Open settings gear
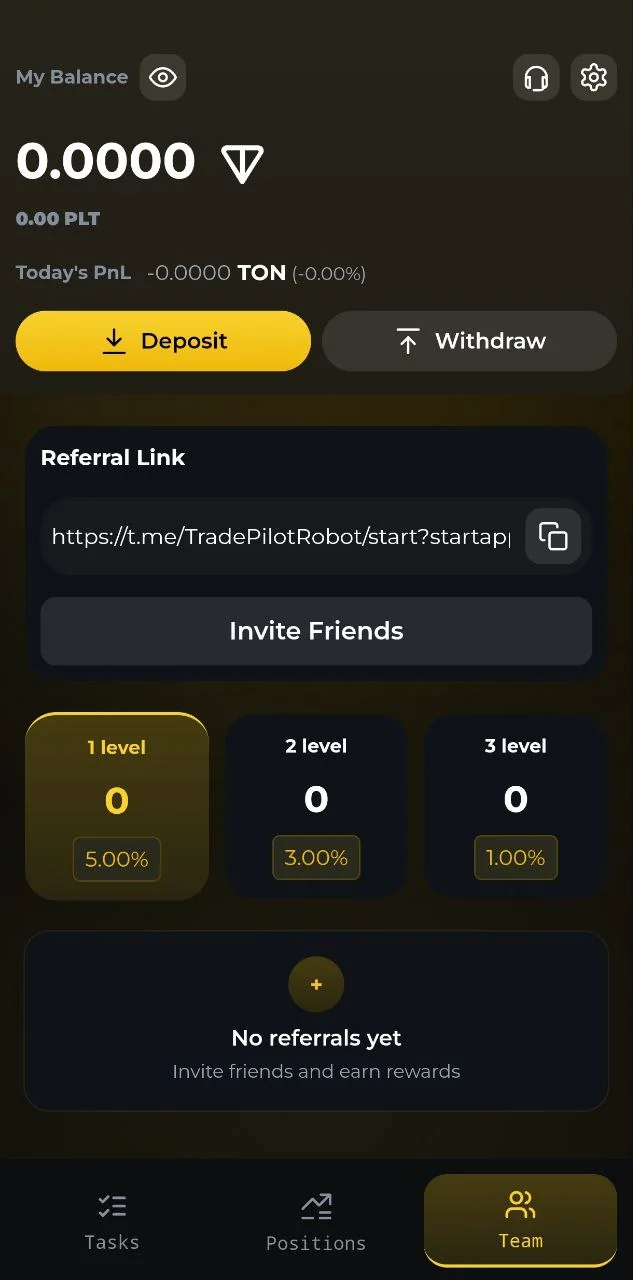 coord(594,77)
